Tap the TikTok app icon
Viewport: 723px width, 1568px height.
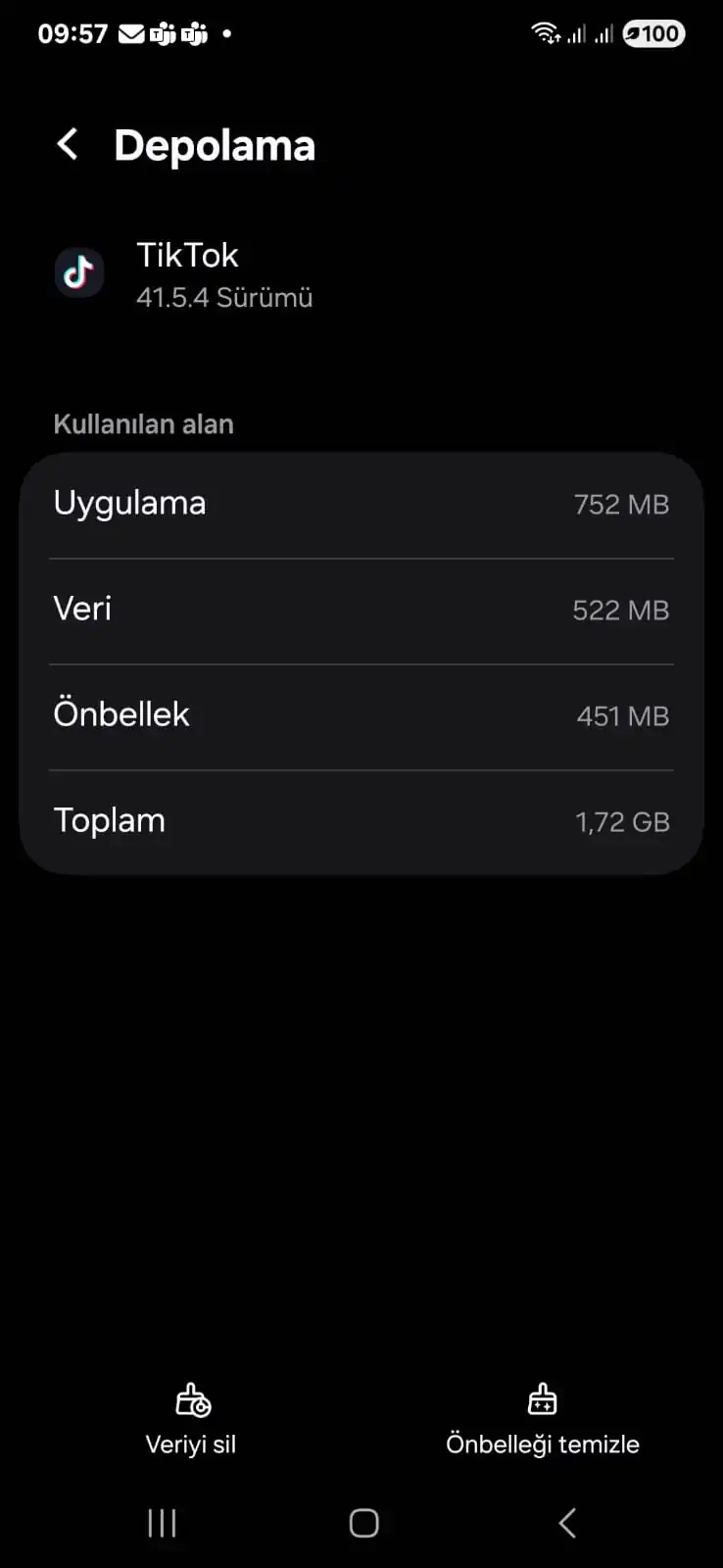78,272
